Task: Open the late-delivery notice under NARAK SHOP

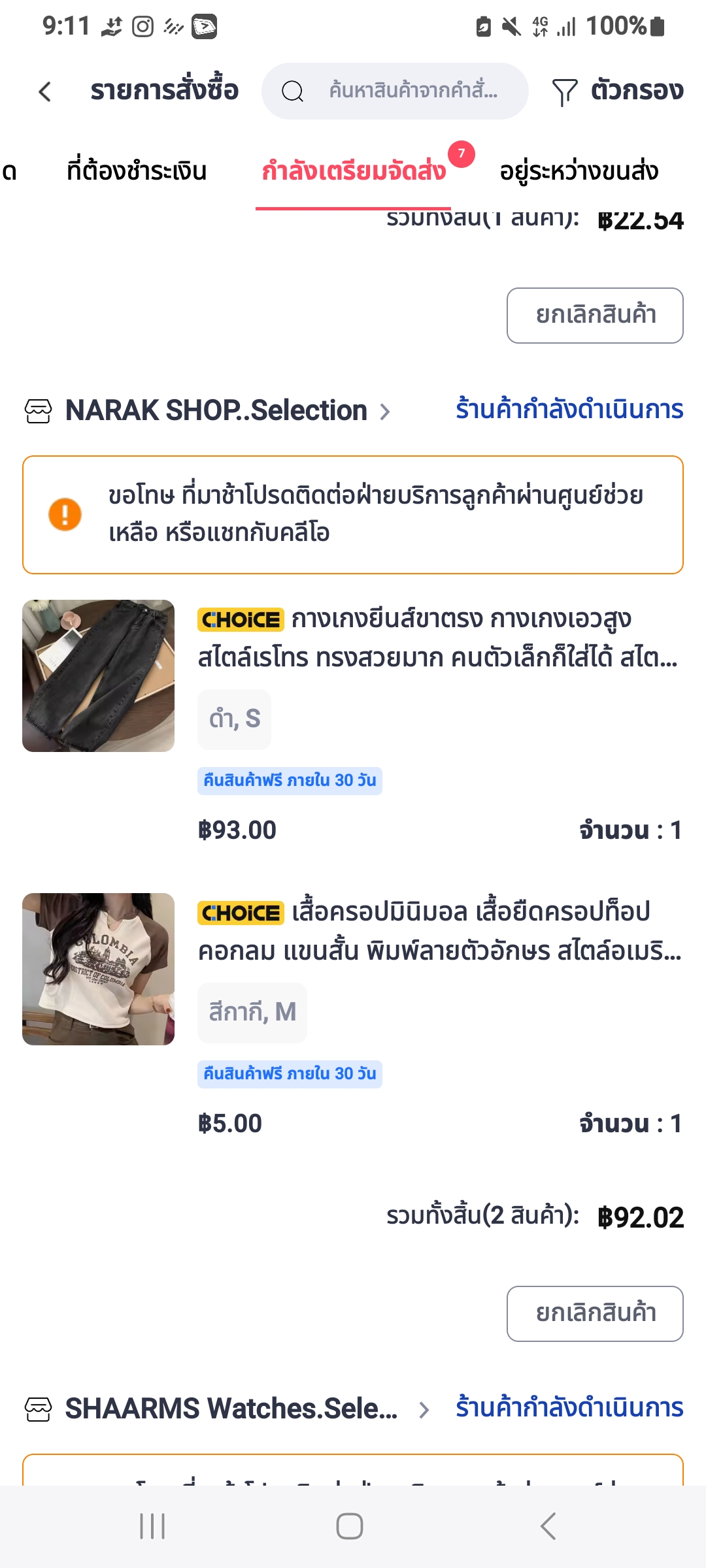Action: (353, 515)
